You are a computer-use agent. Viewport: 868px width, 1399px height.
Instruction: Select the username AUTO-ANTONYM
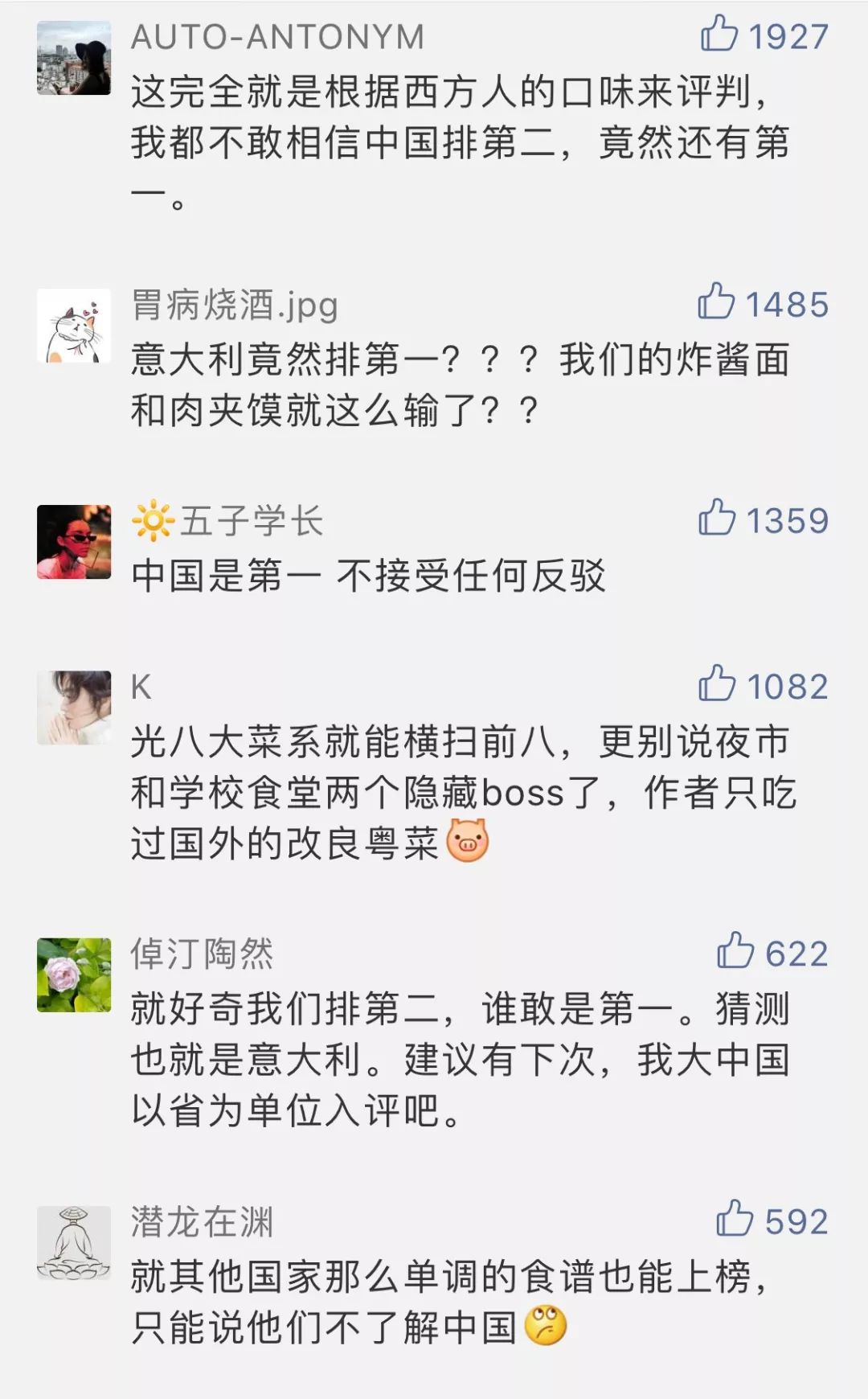pyautogui.click(x=281, y=36)
